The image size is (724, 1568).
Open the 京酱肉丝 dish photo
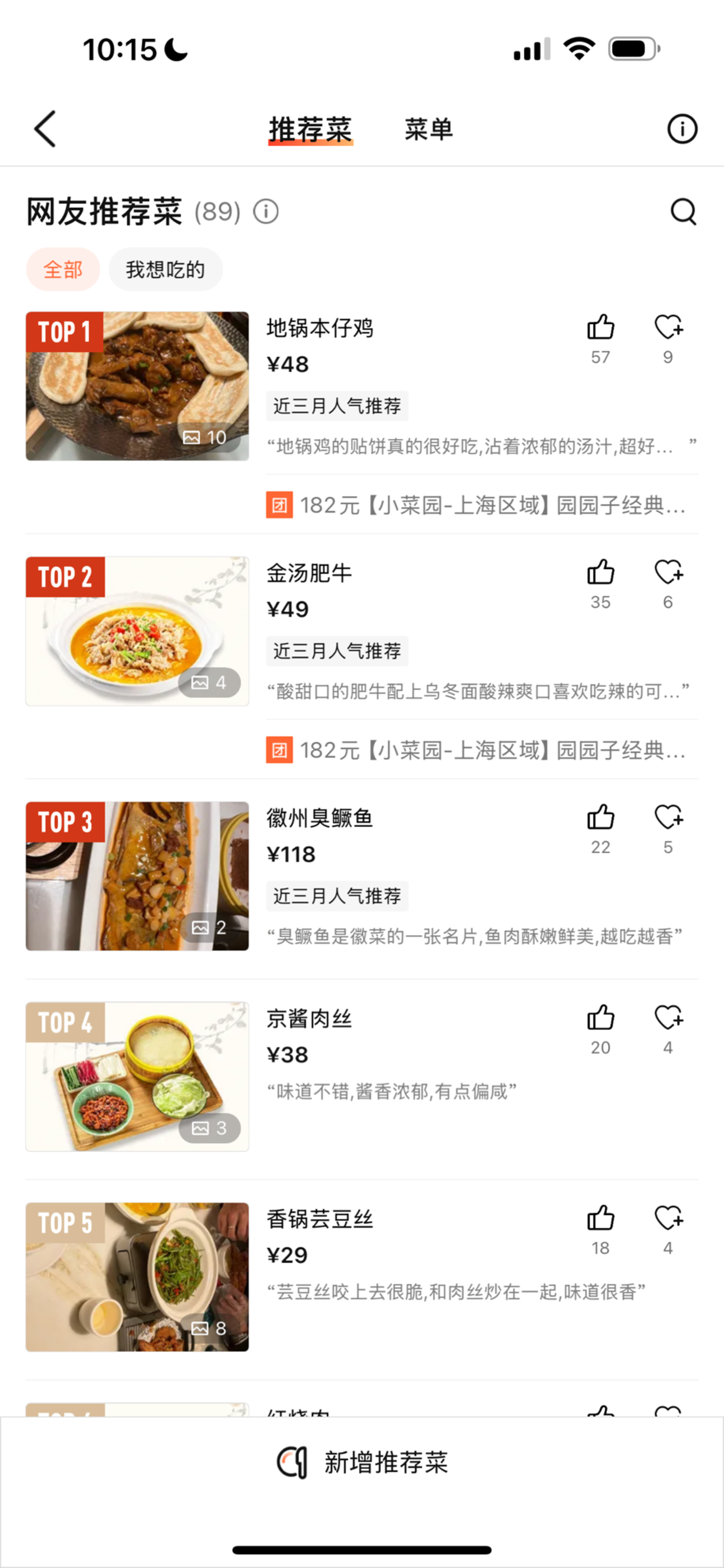pos(137,1077)
